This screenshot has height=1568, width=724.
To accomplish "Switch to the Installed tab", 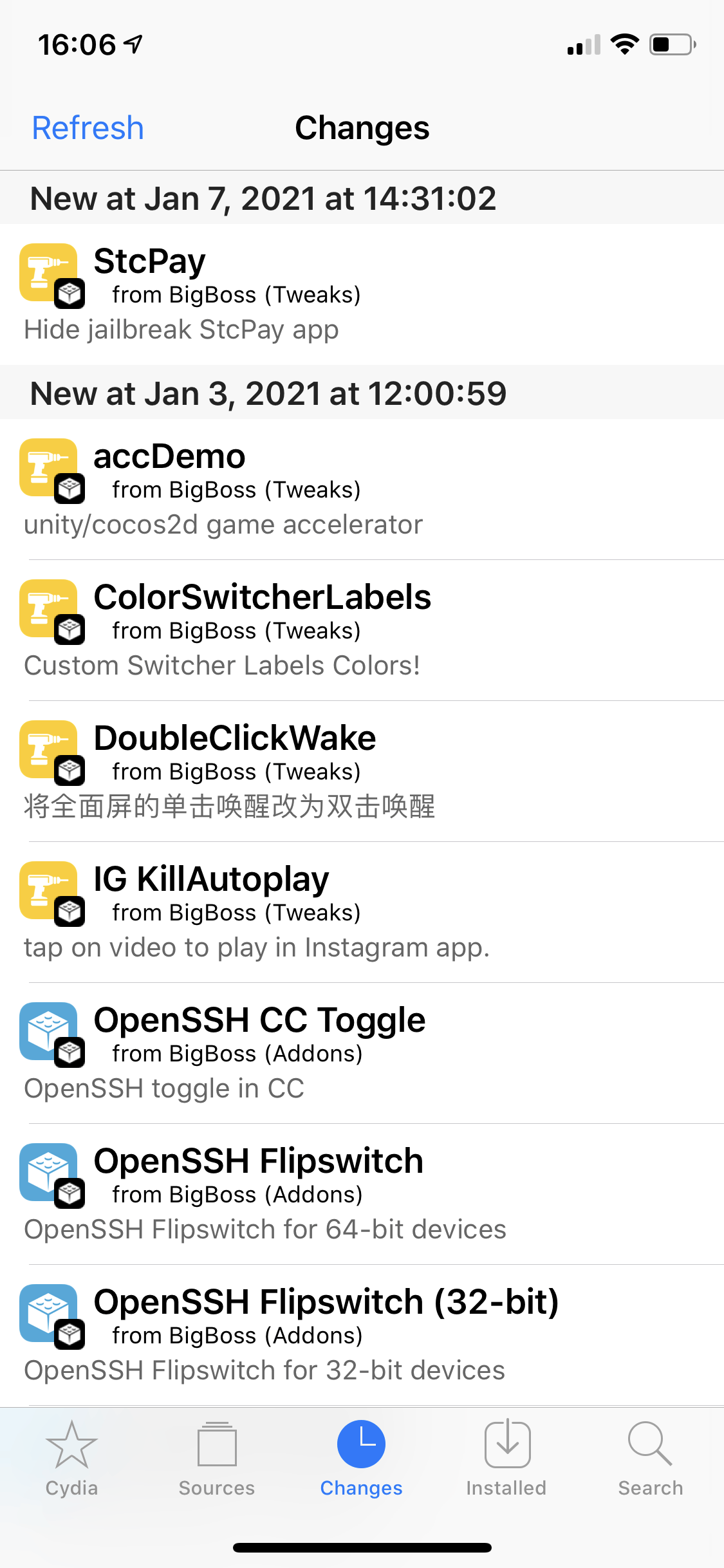I will 506,1459.
